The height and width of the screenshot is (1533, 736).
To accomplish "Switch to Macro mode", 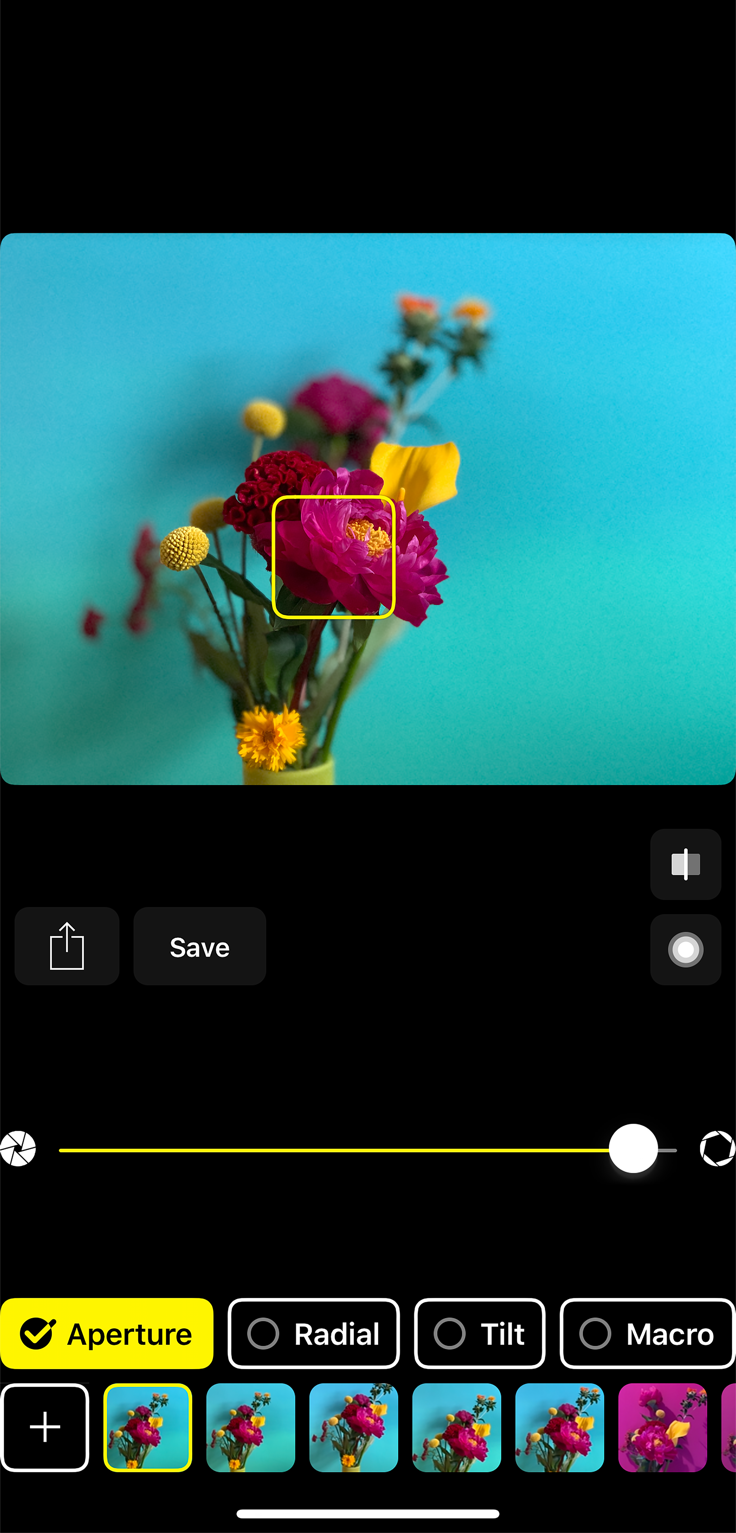I will (647, 1333).
